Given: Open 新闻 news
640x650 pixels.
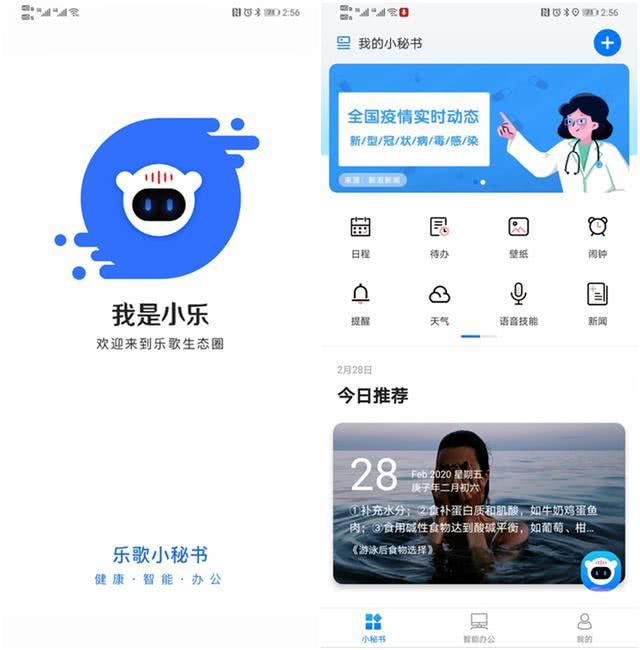Looking at the screenshot, I should click(597, 302).
